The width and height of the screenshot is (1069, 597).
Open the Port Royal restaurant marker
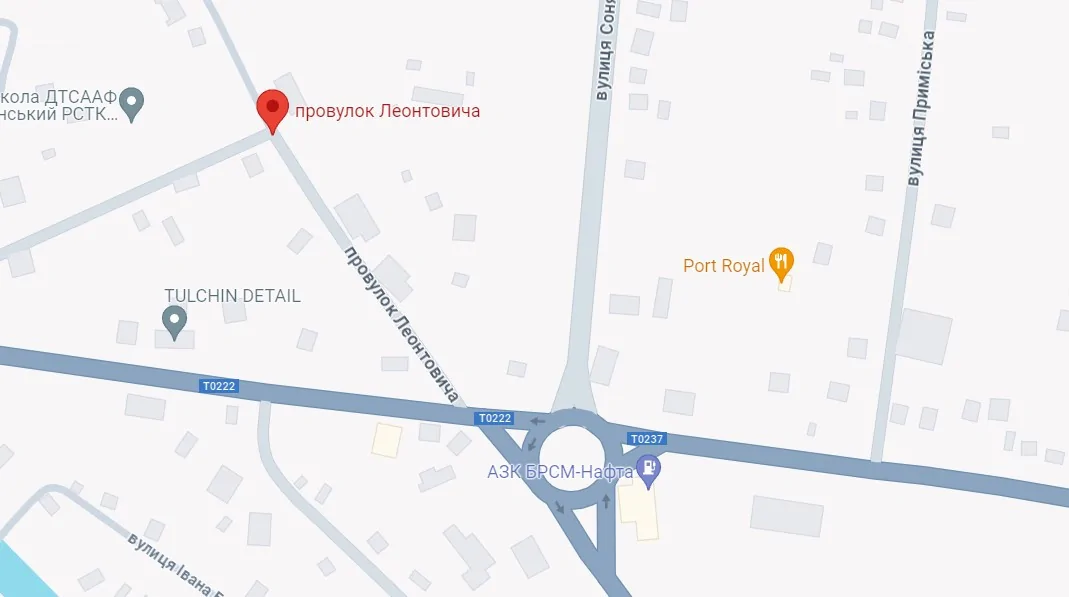tap(782, 264)
